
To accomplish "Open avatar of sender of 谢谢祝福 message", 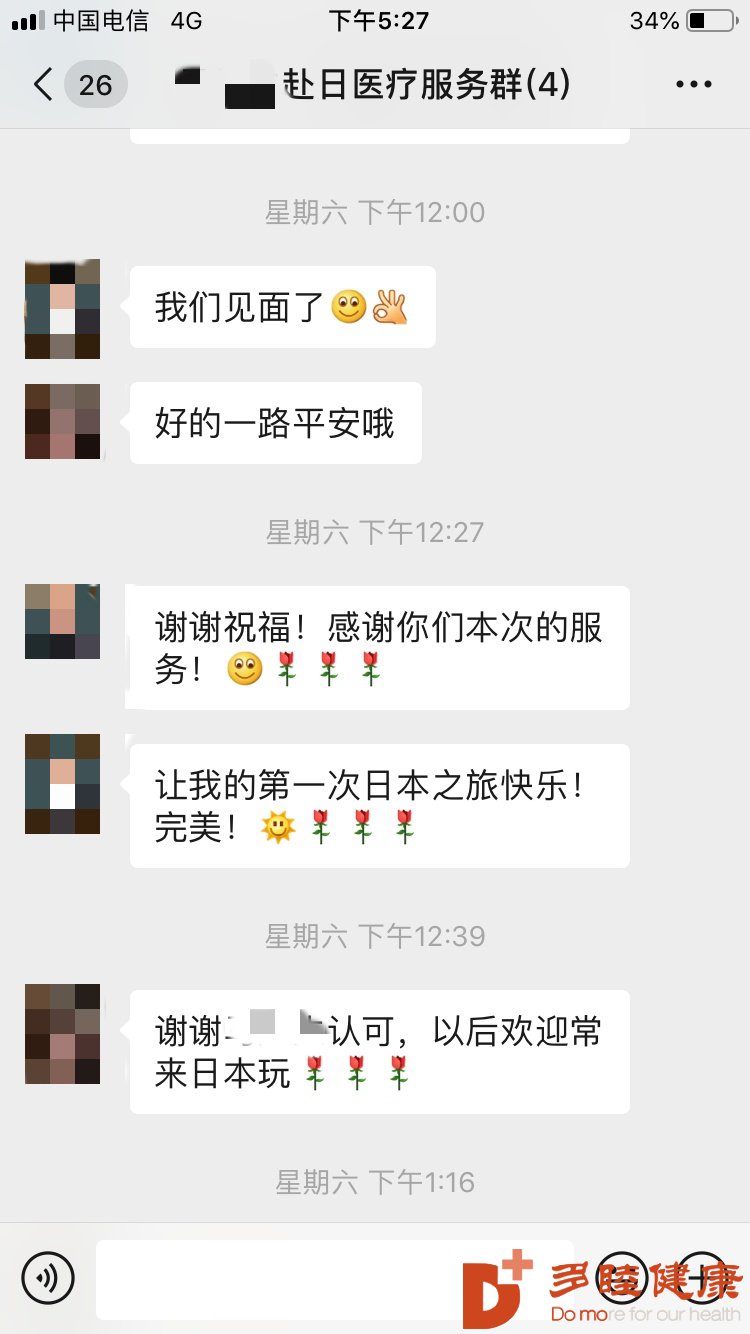I will coord(62,621).
